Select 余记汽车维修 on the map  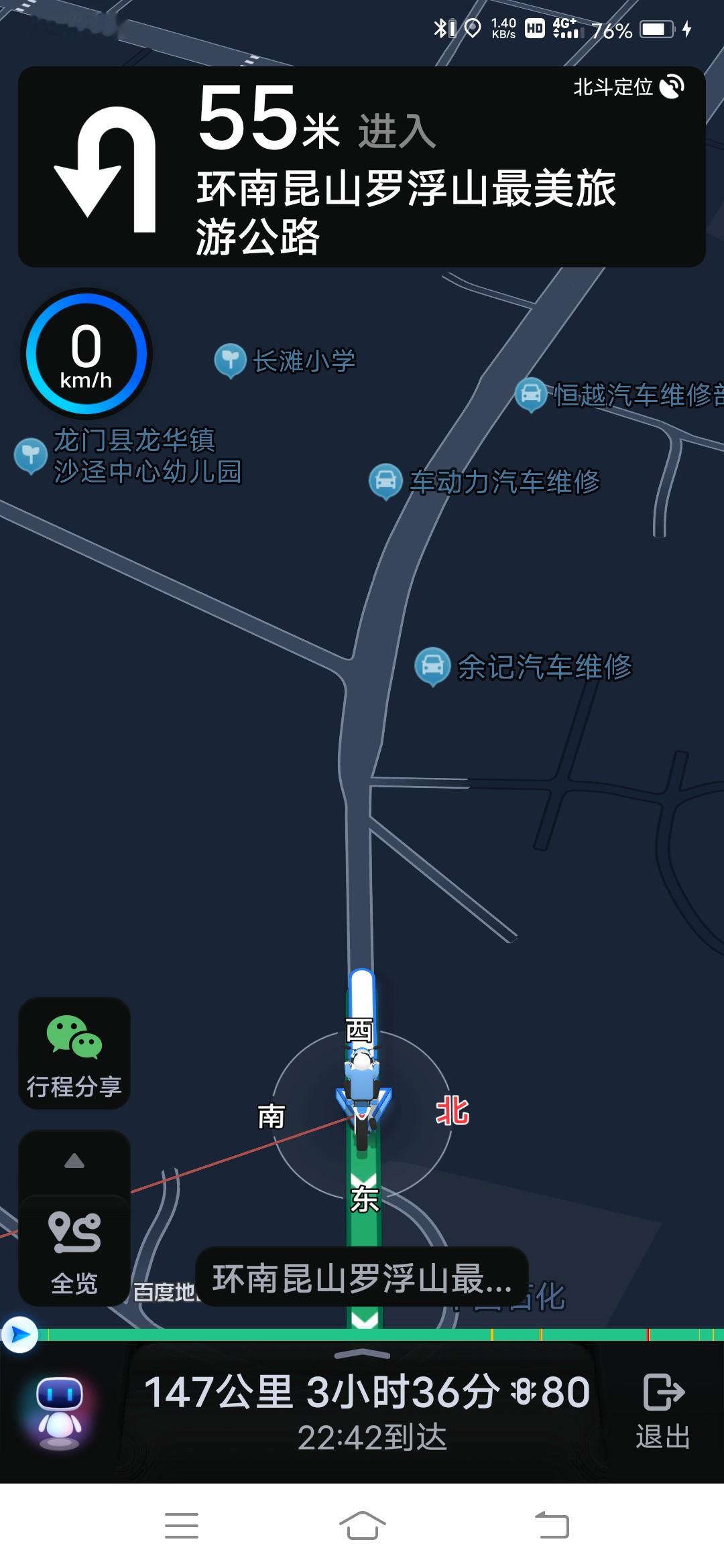(524, 667)
